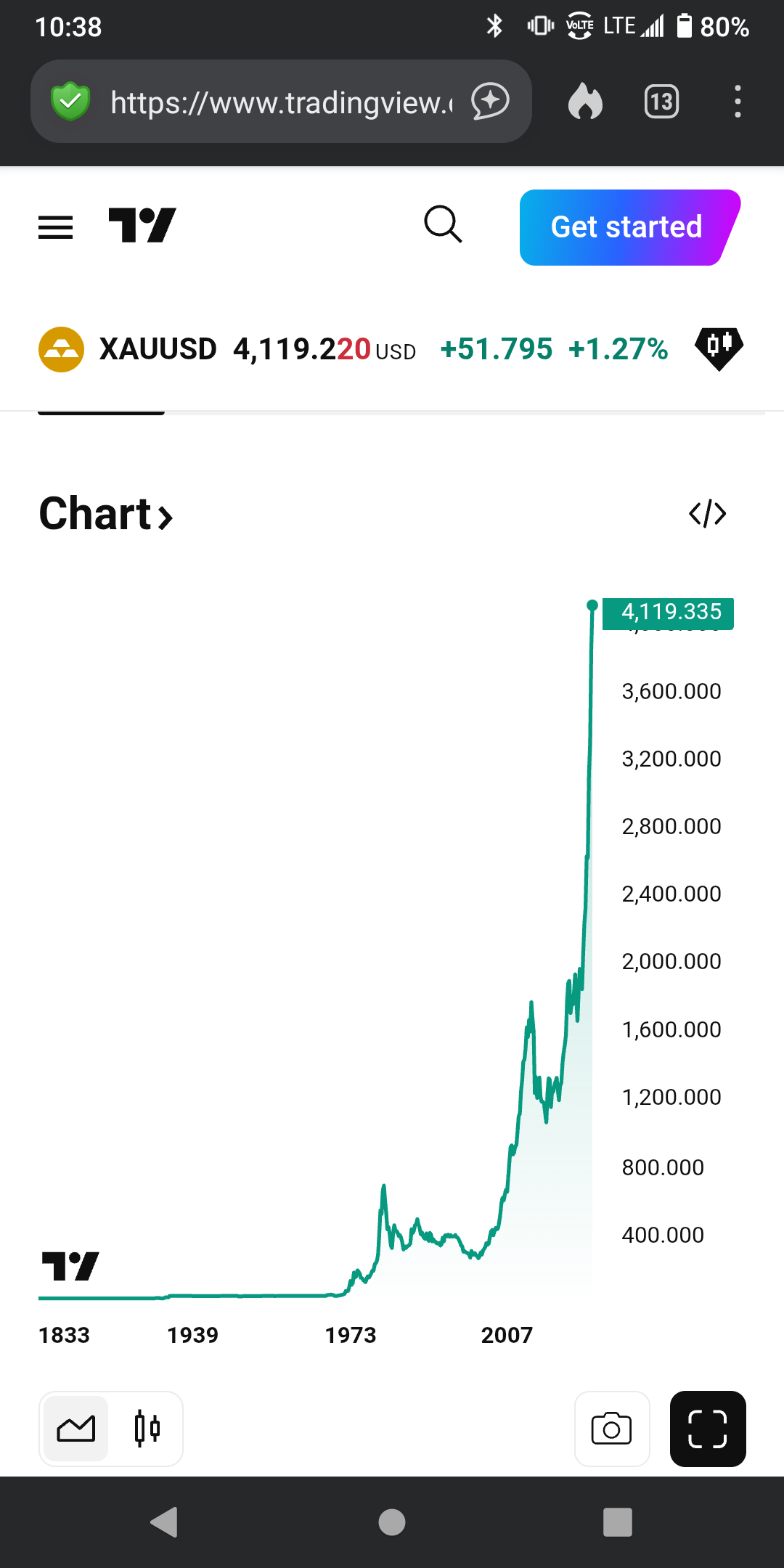Take a chart snapshot with camera
This screenshot has height=1568, width=784.
(611, 1429)
